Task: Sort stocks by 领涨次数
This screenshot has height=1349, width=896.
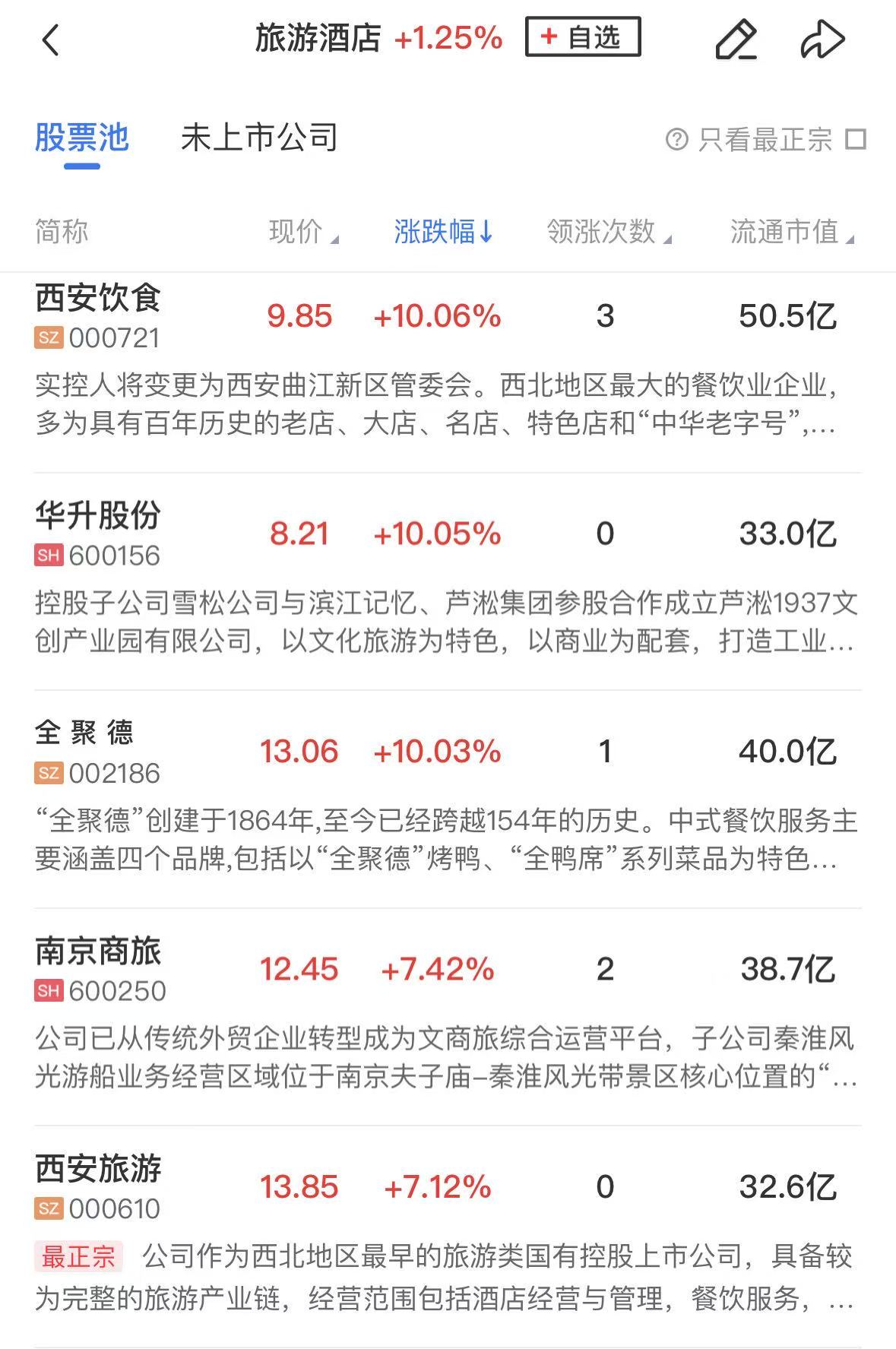Action: (x=608, y=232)
